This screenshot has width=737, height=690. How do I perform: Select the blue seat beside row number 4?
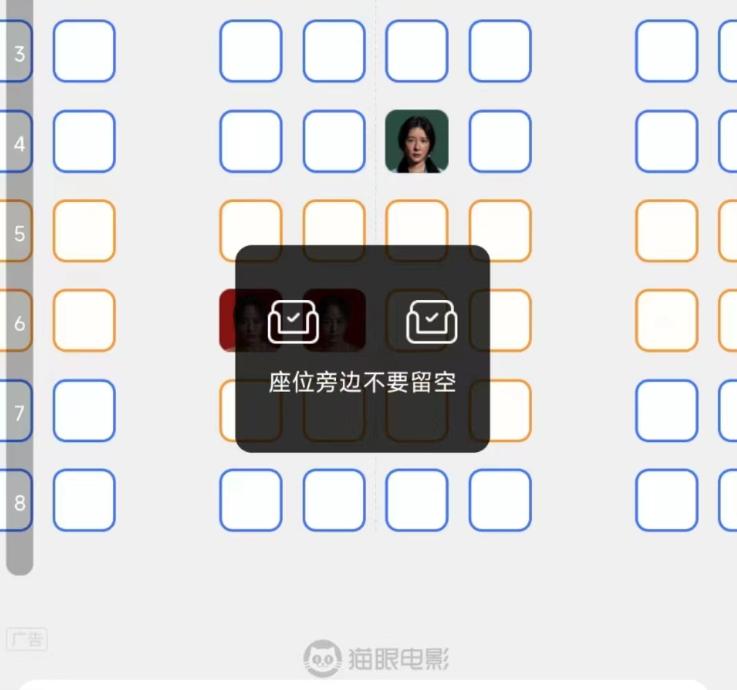pyautogui.click(x=84, y=141)
